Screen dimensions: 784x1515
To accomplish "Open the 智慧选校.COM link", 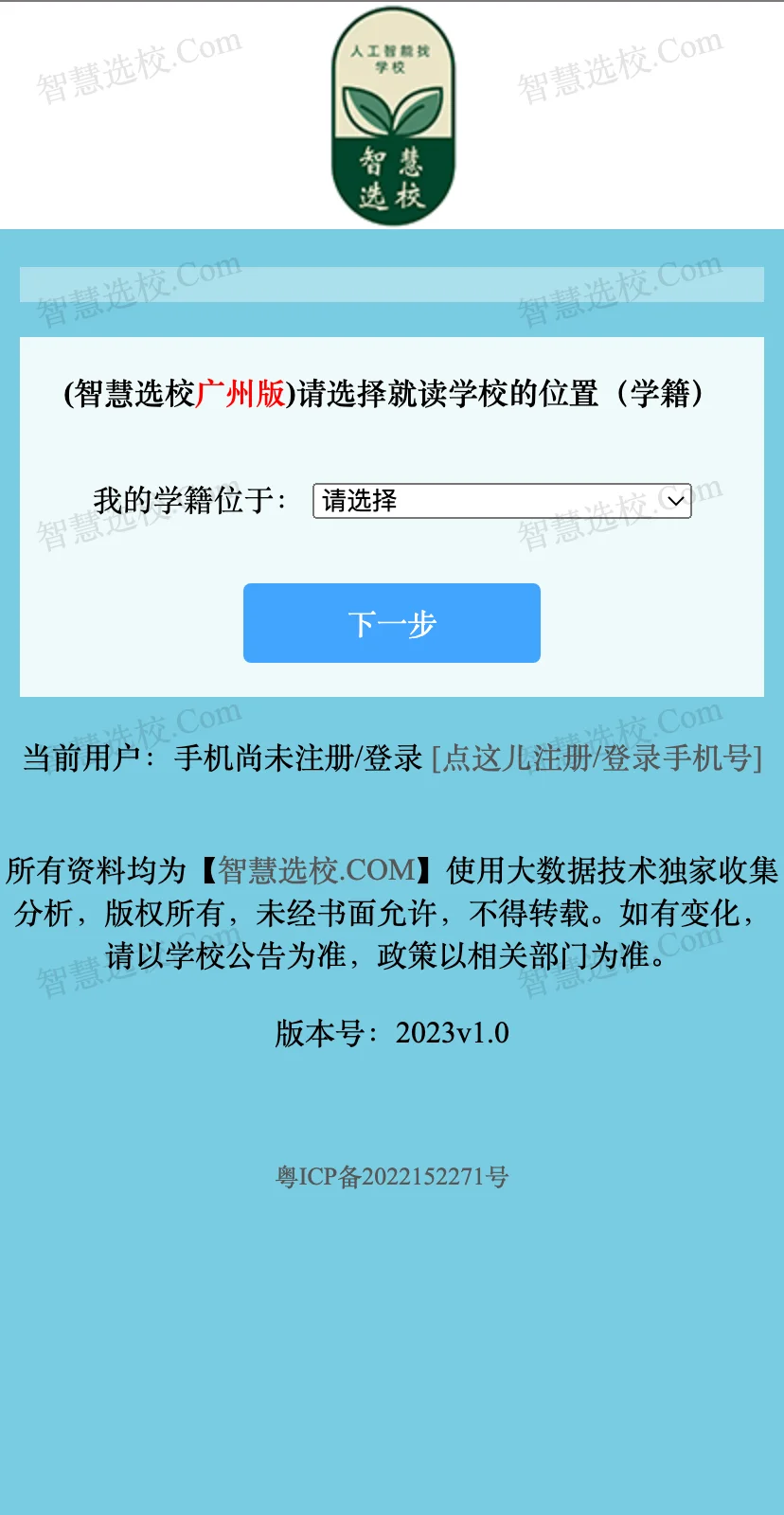I will (x=317, y=870).
